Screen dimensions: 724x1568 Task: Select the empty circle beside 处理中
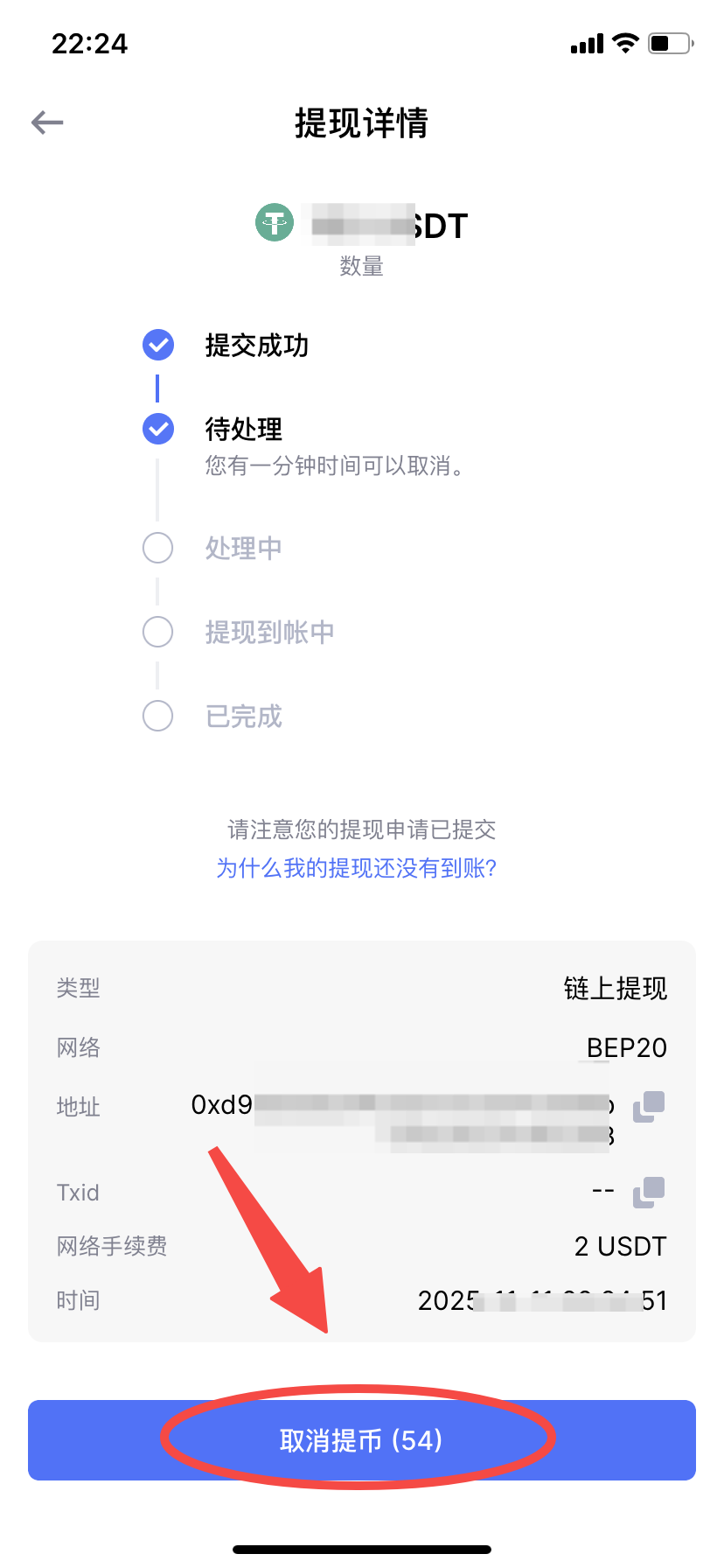[x=157, y=548]
